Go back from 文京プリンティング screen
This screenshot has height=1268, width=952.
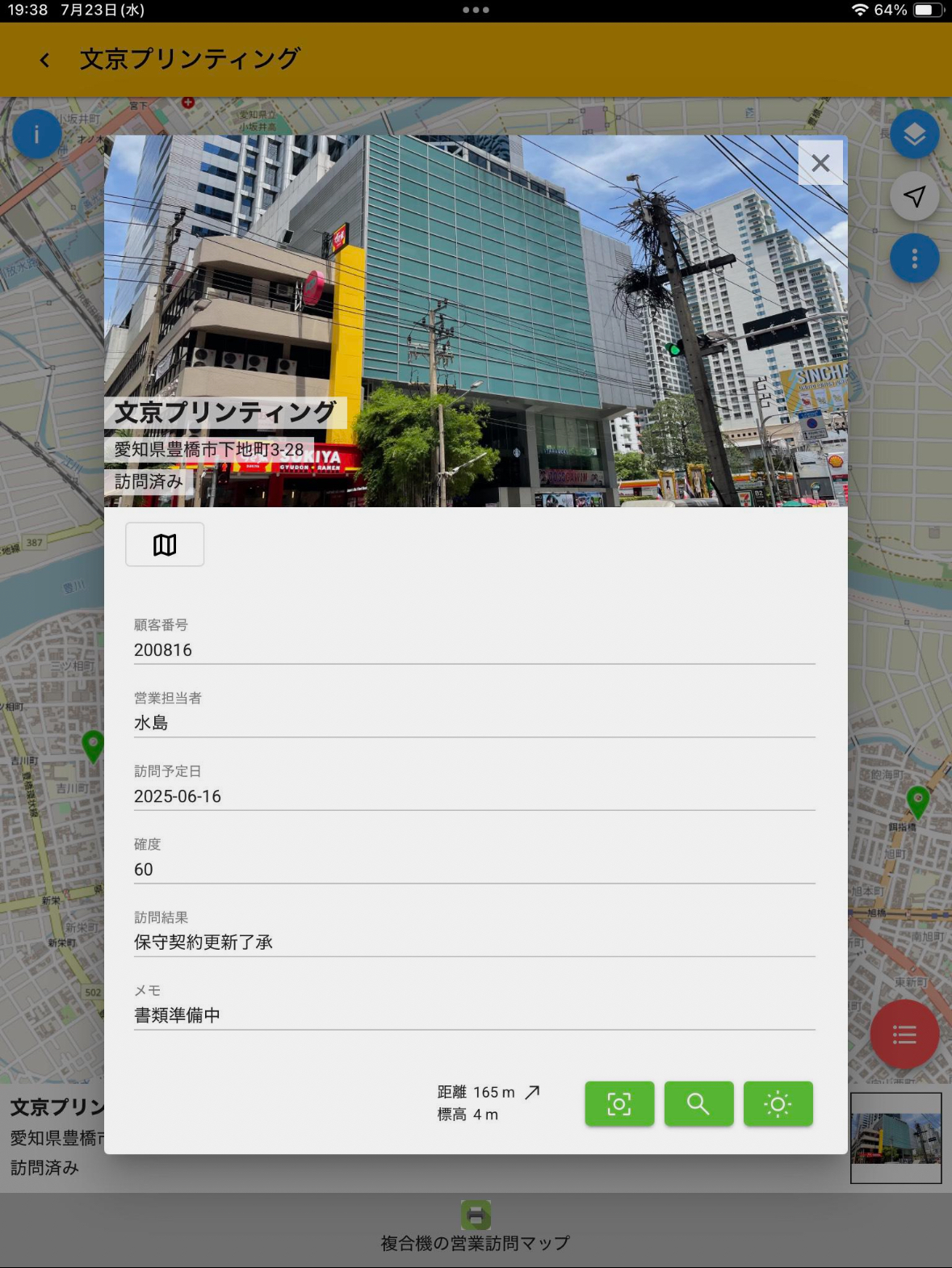[45, 60]
